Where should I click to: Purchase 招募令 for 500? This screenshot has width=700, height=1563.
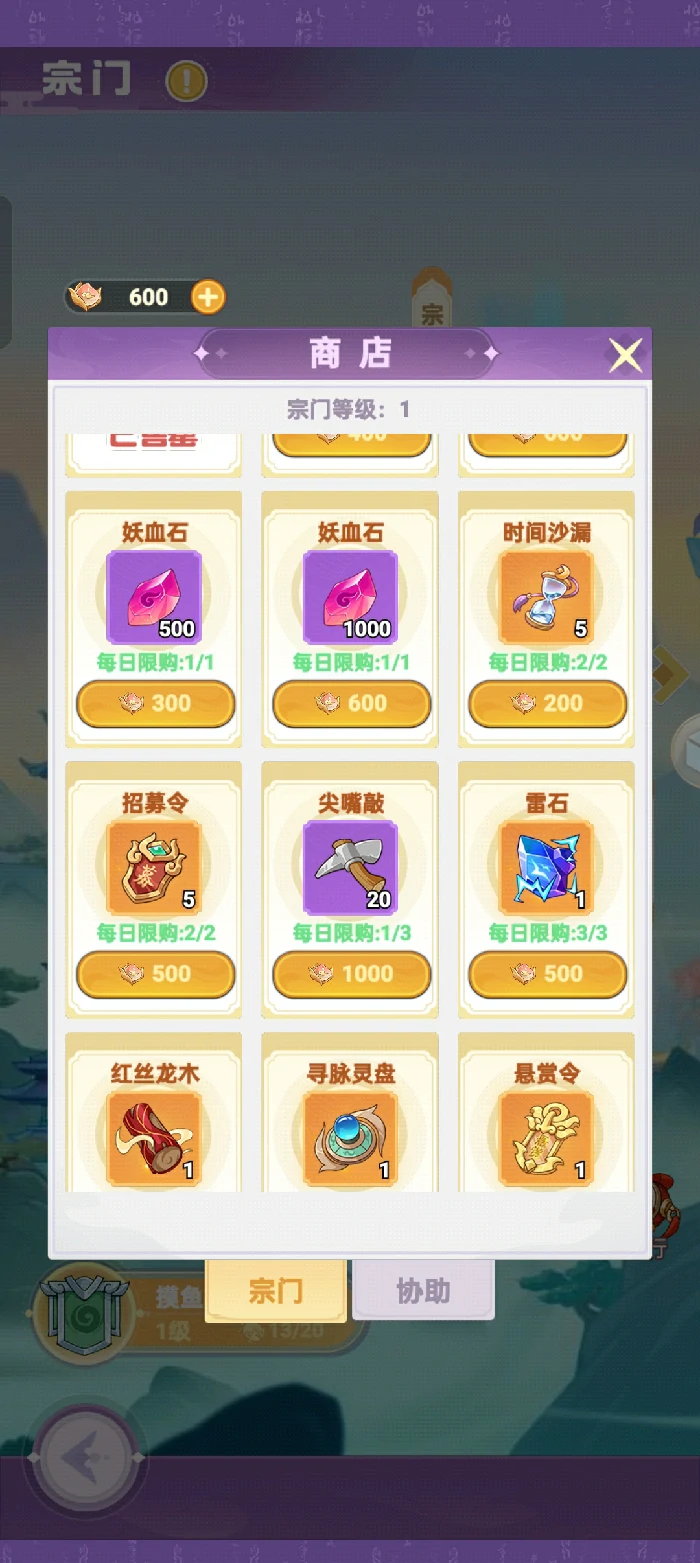(x=155, y=974)
